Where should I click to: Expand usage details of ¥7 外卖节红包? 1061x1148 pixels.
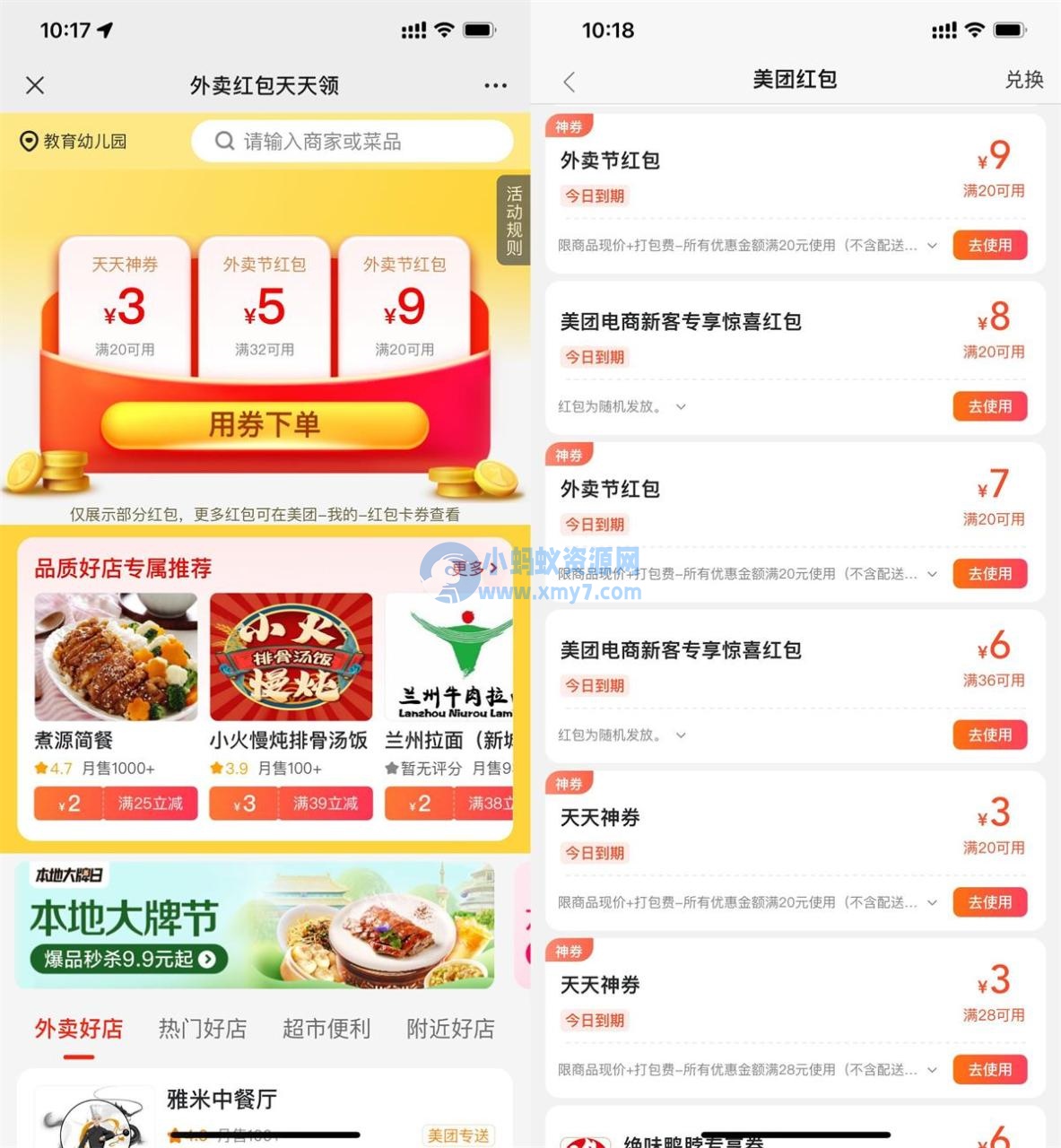932,574
